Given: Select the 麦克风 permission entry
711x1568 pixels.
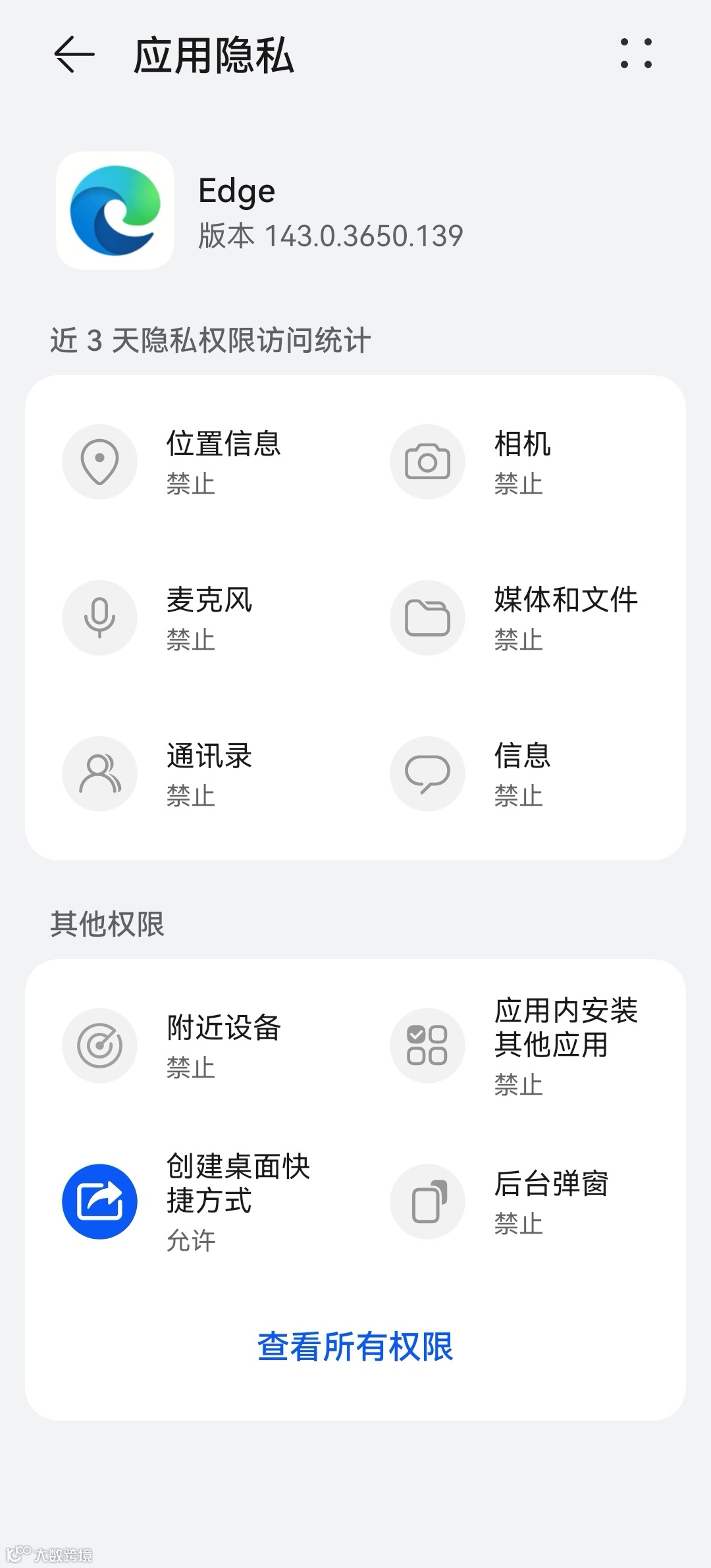Looking at the screenshot, I should click(191, 617).
